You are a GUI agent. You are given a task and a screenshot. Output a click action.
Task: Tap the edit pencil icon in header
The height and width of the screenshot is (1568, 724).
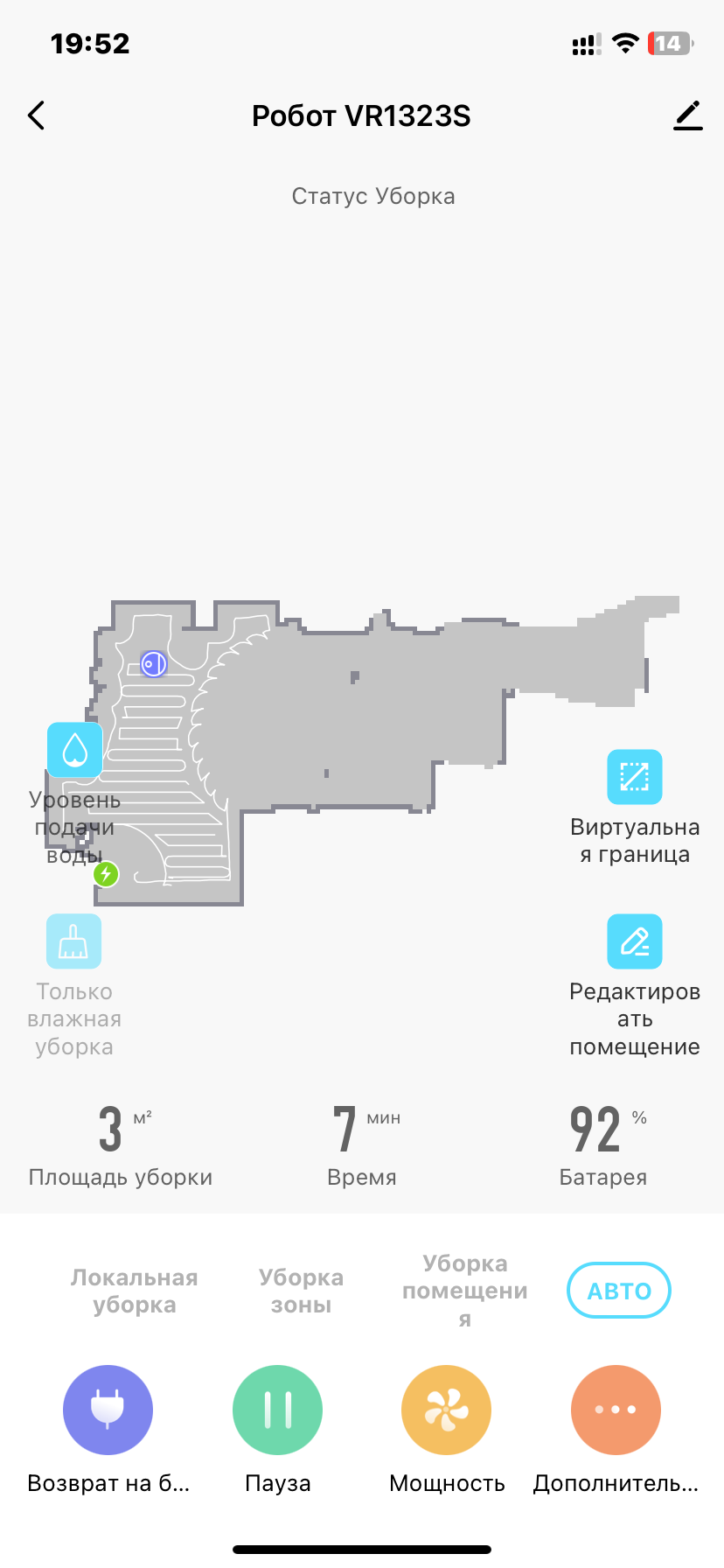pyautogui.click(x=688, y=115)
